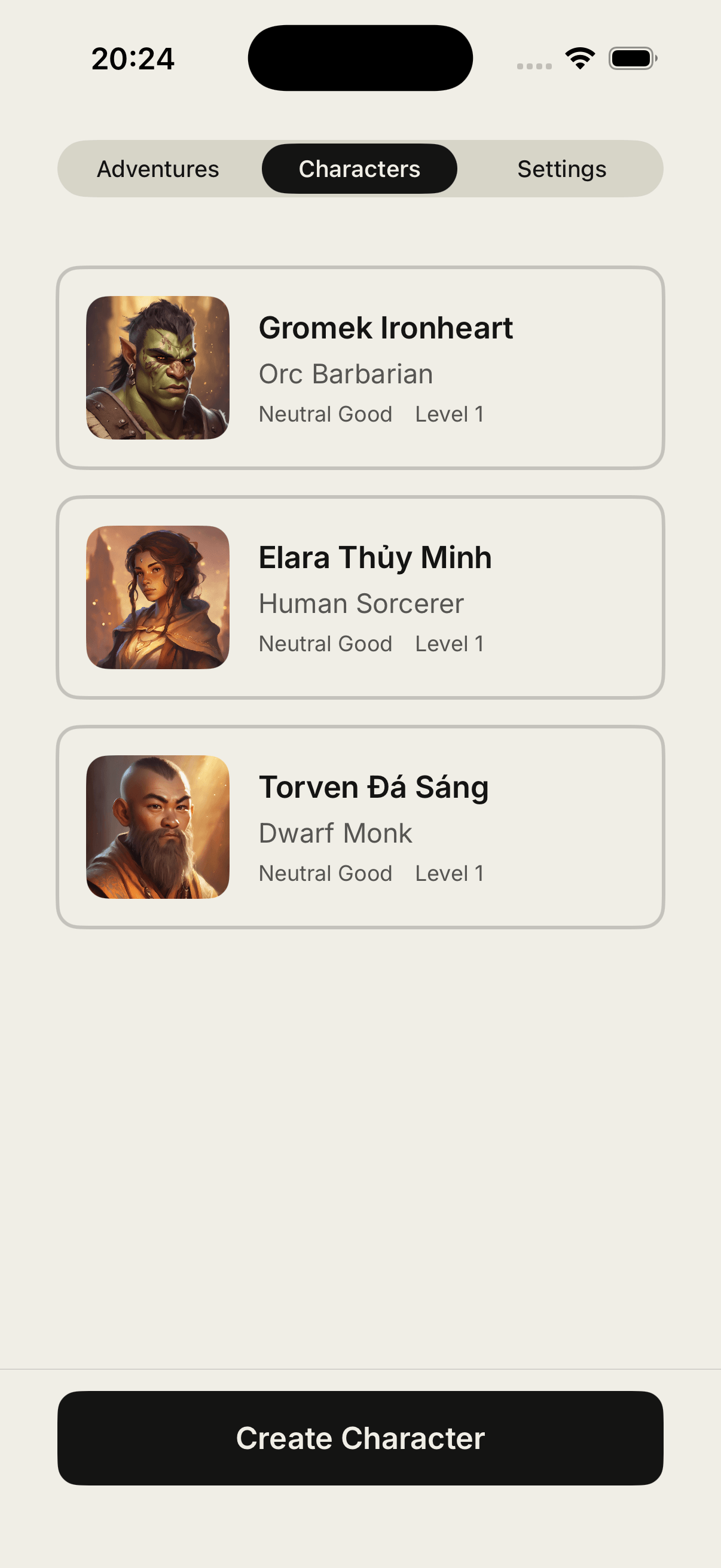
Task: Tap the clock showing 20:24
Action: tap(133, 58)
